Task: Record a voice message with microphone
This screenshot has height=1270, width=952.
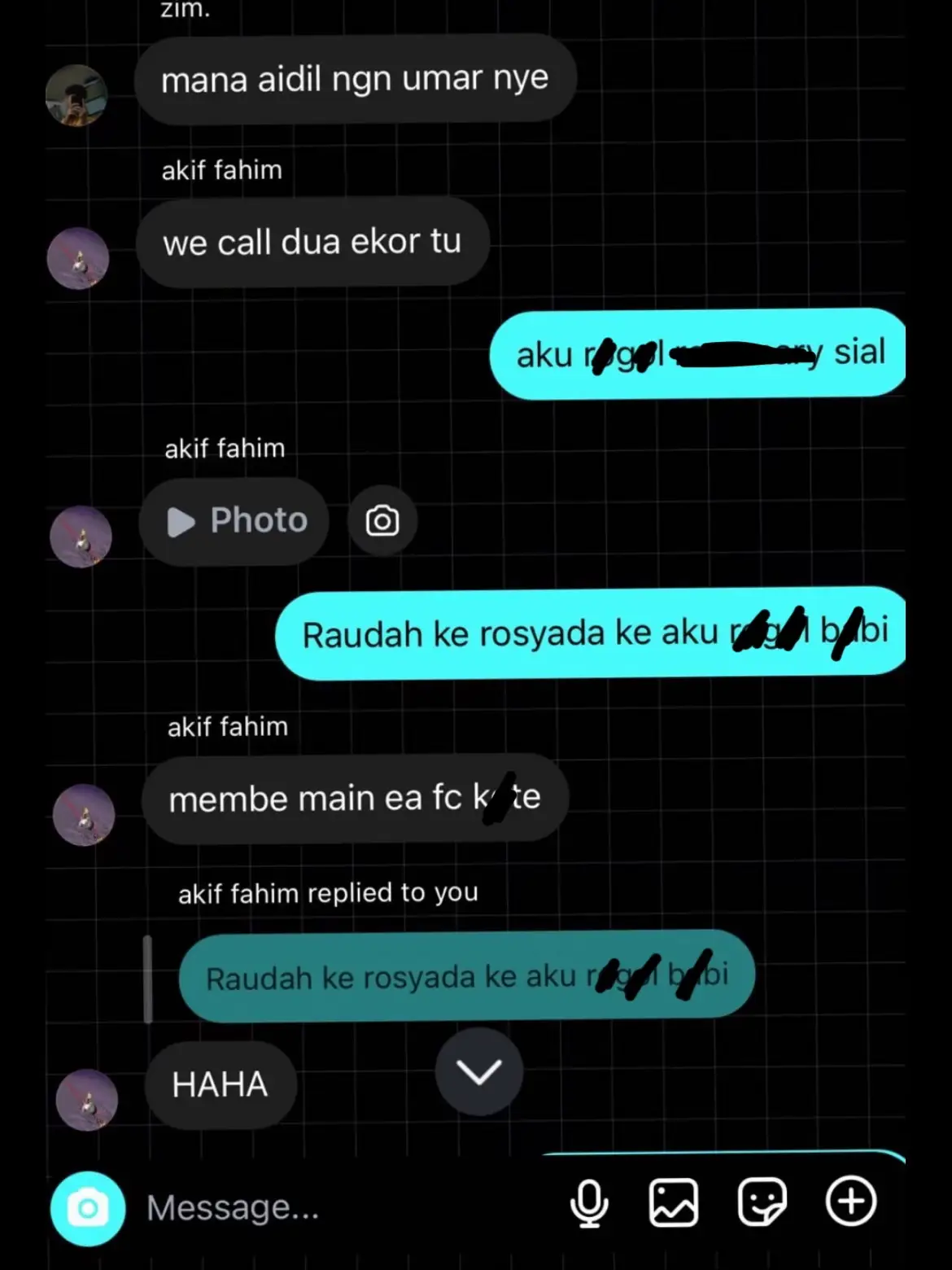Action: (x=589, y=1202)
